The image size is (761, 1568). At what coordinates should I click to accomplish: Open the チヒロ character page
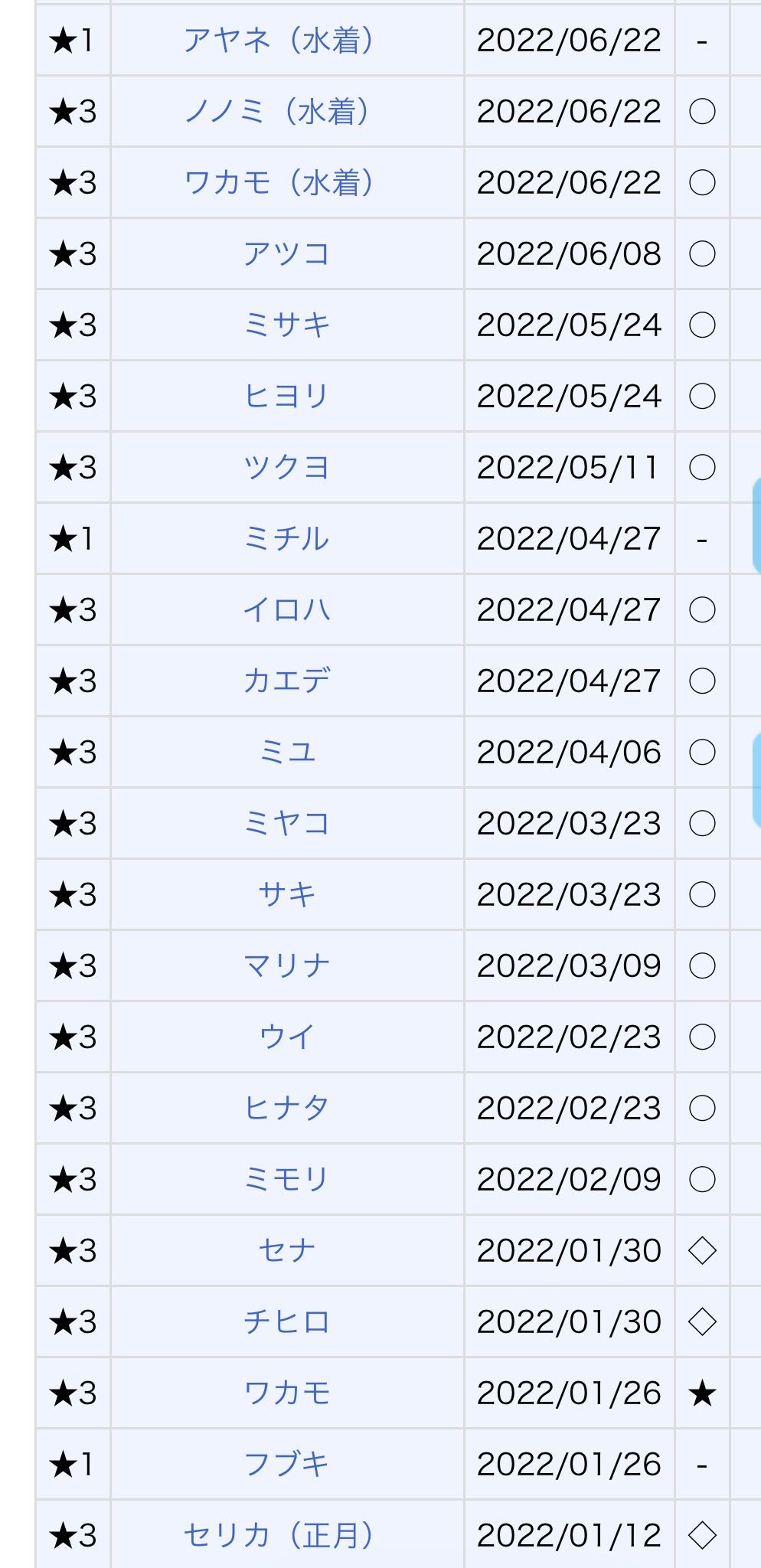(x=286, y=1322)
